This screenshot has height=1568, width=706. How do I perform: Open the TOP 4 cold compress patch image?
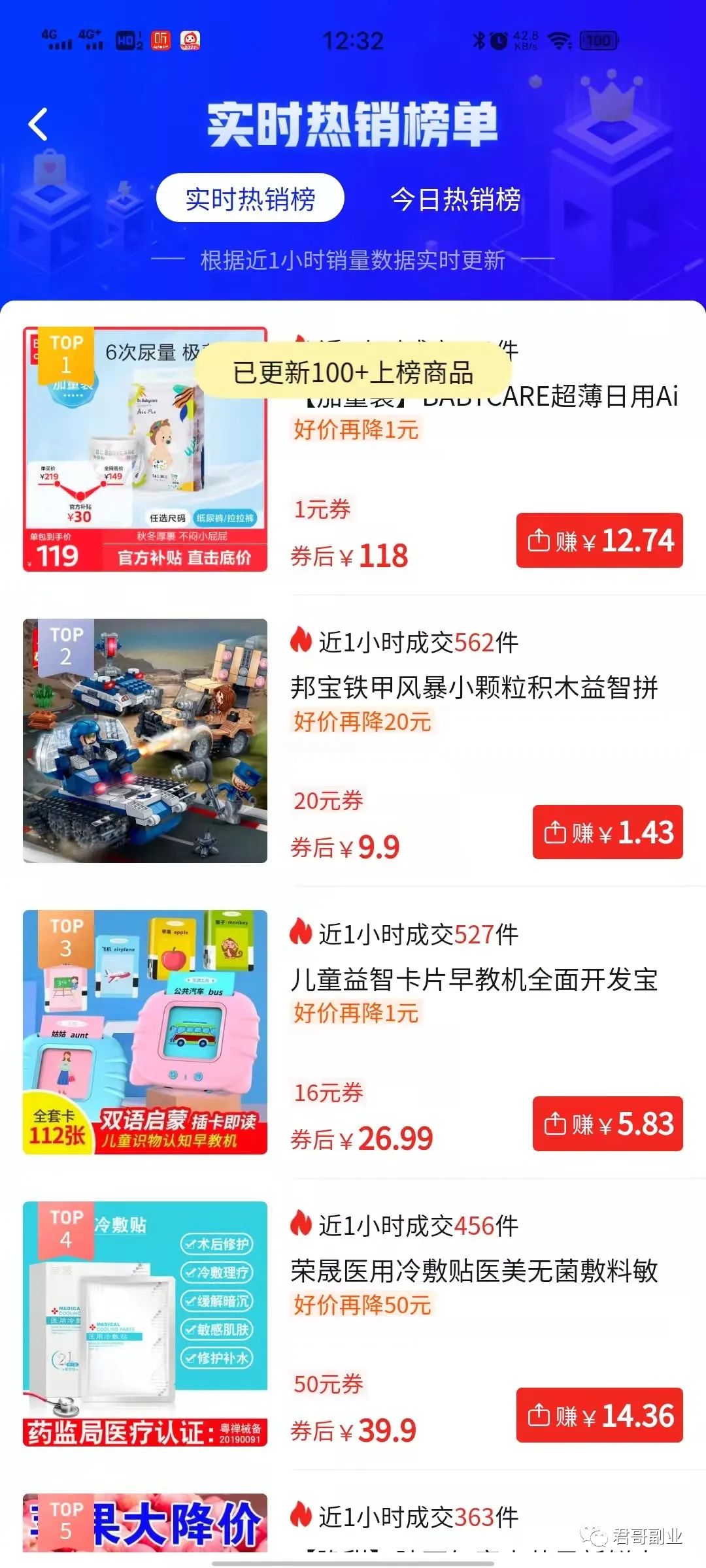pyautogui.click(x=145, y=1324)
